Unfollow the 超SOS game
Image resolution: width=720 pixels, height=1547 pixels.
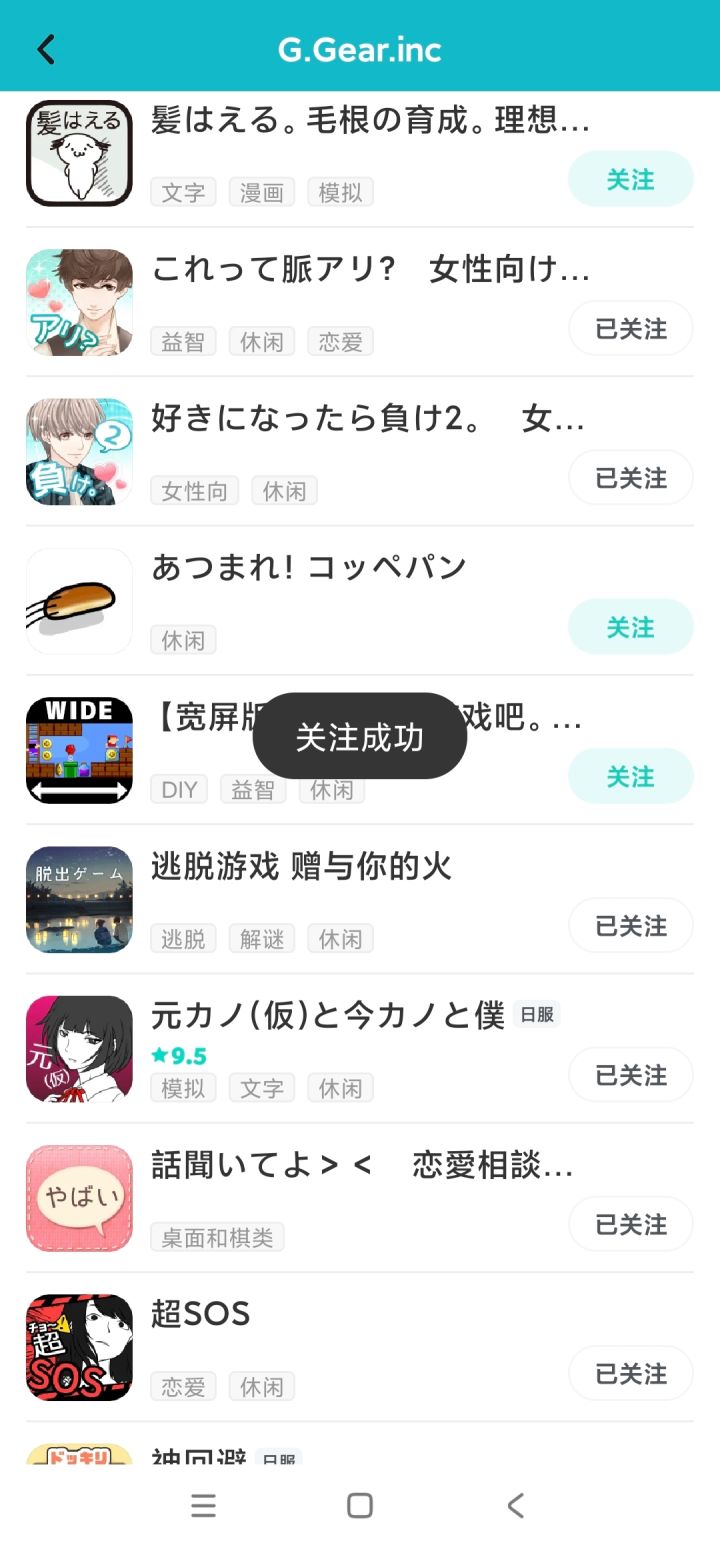pos(630,1373)
